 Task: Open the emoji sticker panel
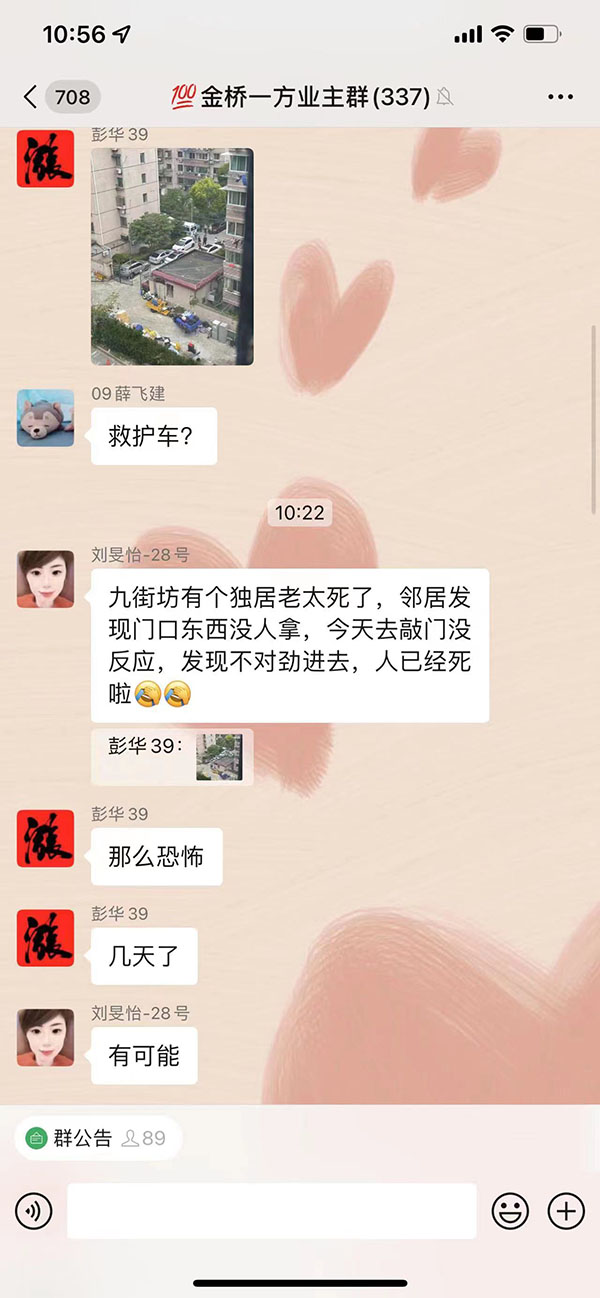510,1212
